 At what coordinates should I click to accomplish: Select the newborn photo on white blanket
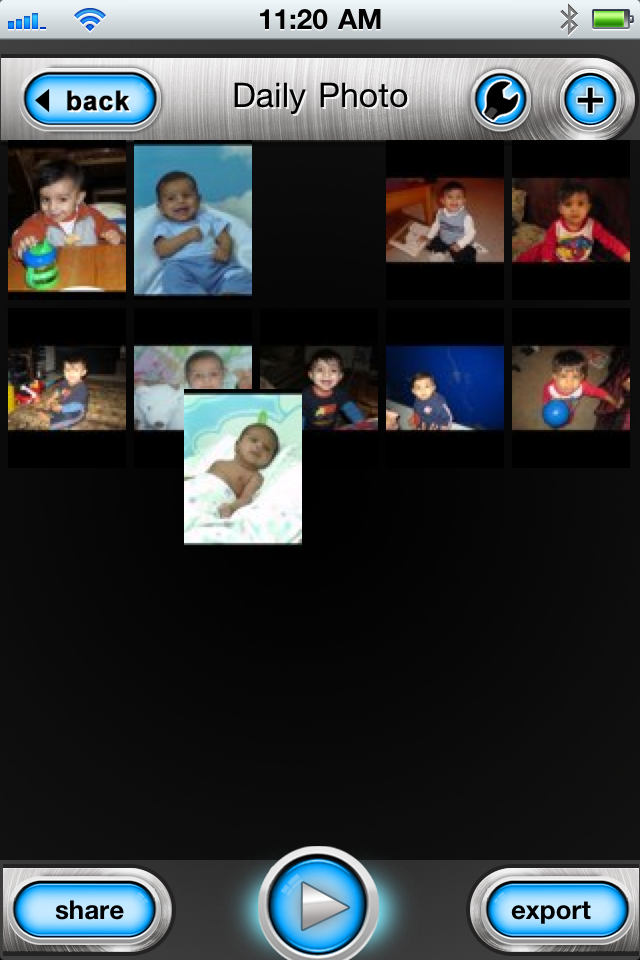click(243, 468)
